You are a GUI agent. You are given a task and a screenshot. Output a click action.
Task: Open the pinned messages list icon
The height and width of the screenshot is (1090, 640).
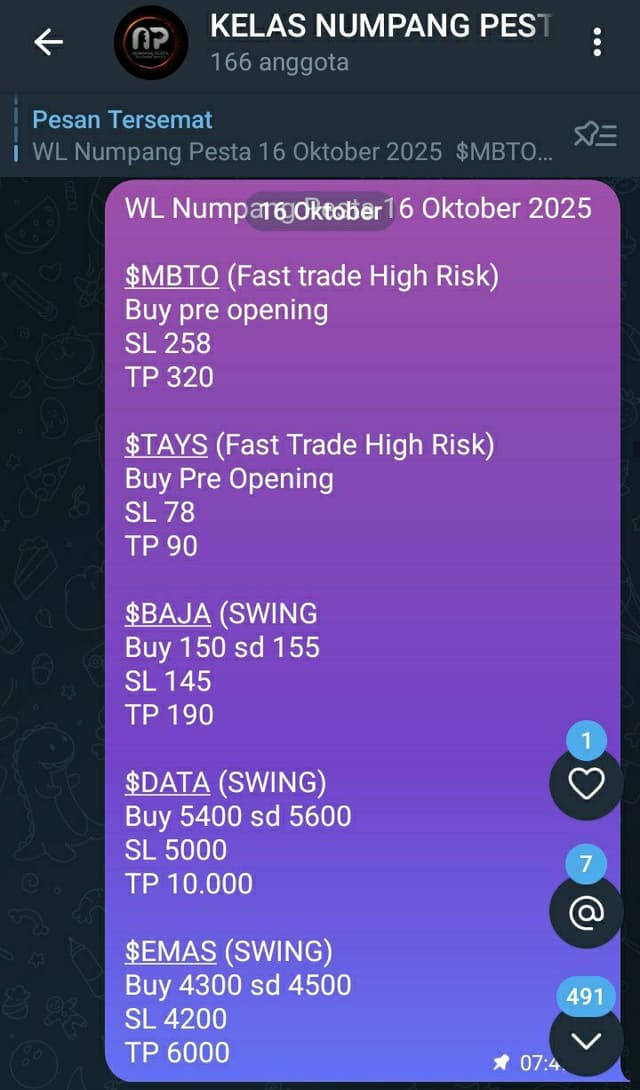595,135
